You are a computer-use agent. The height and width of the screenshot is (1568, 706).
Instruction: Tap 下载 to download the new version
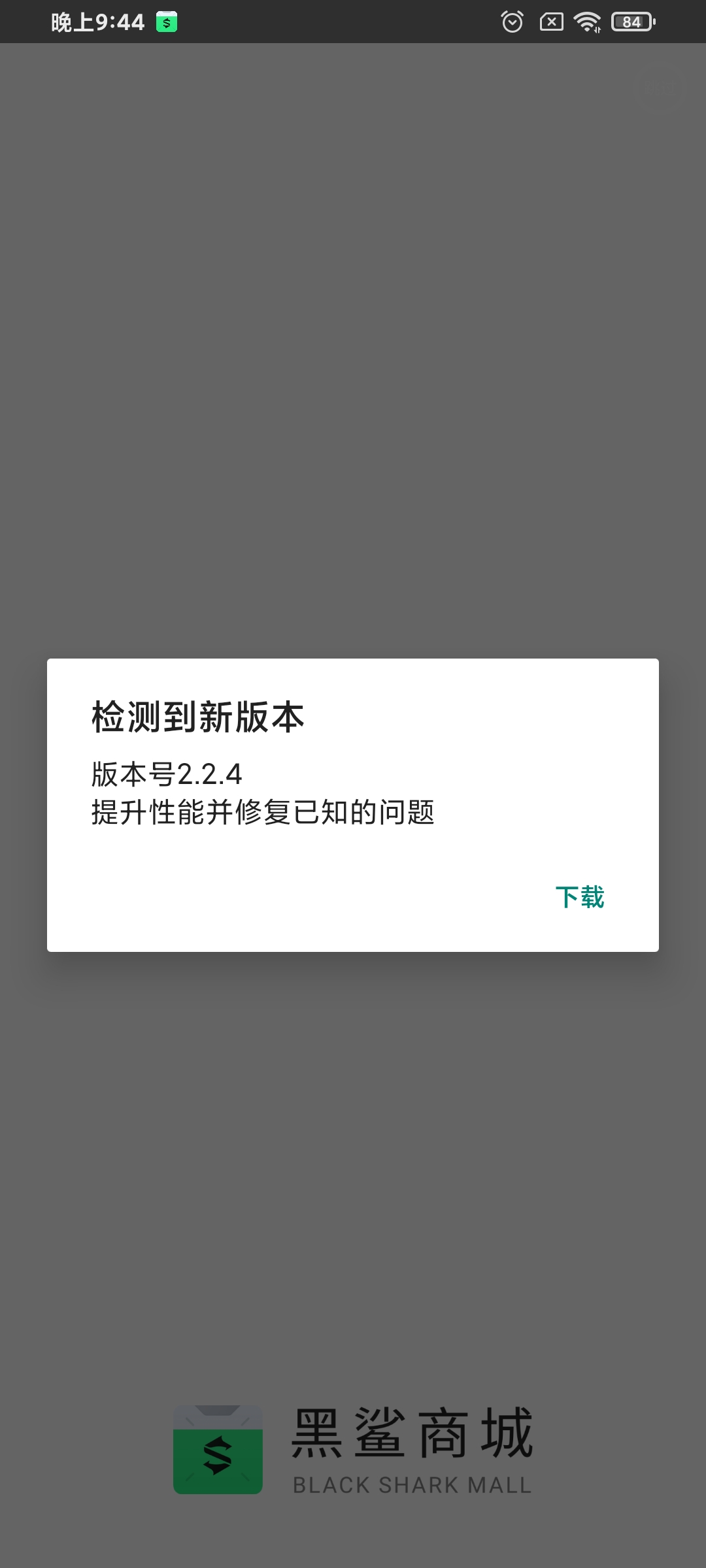pos(580,897)
